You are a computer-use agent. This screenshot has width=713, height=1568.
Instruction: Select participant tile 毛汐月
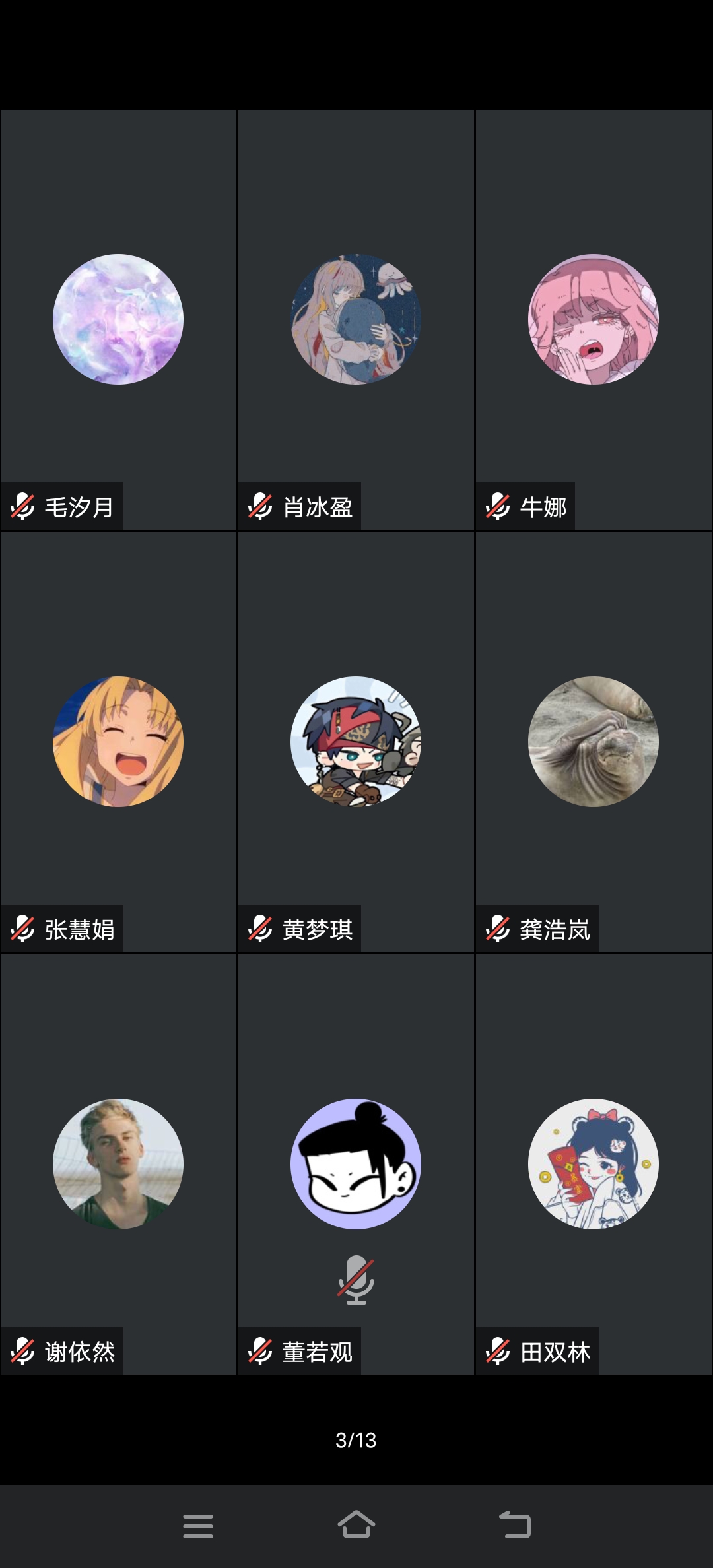pyautogui.click(x=118, y=319)
